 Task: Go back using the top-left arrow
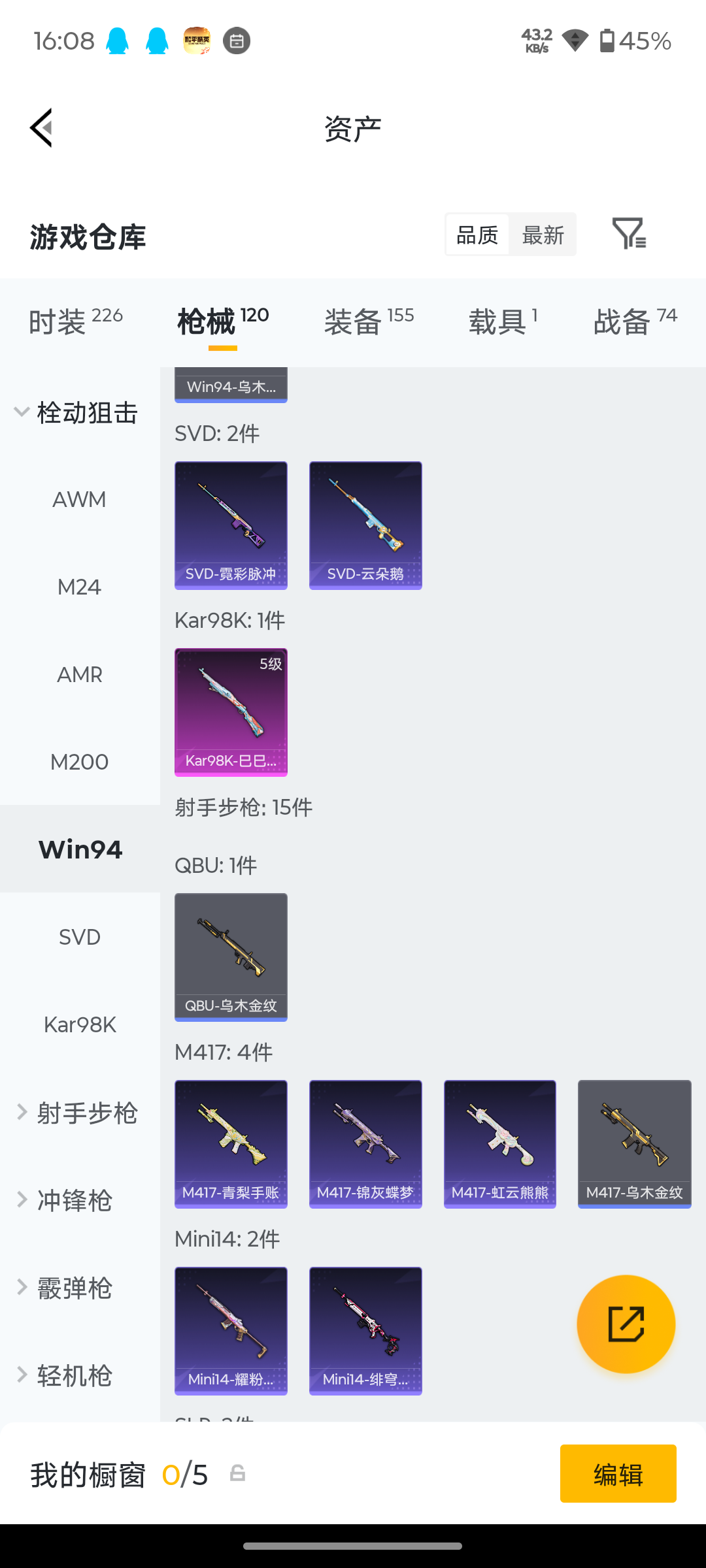click(41, 128)
